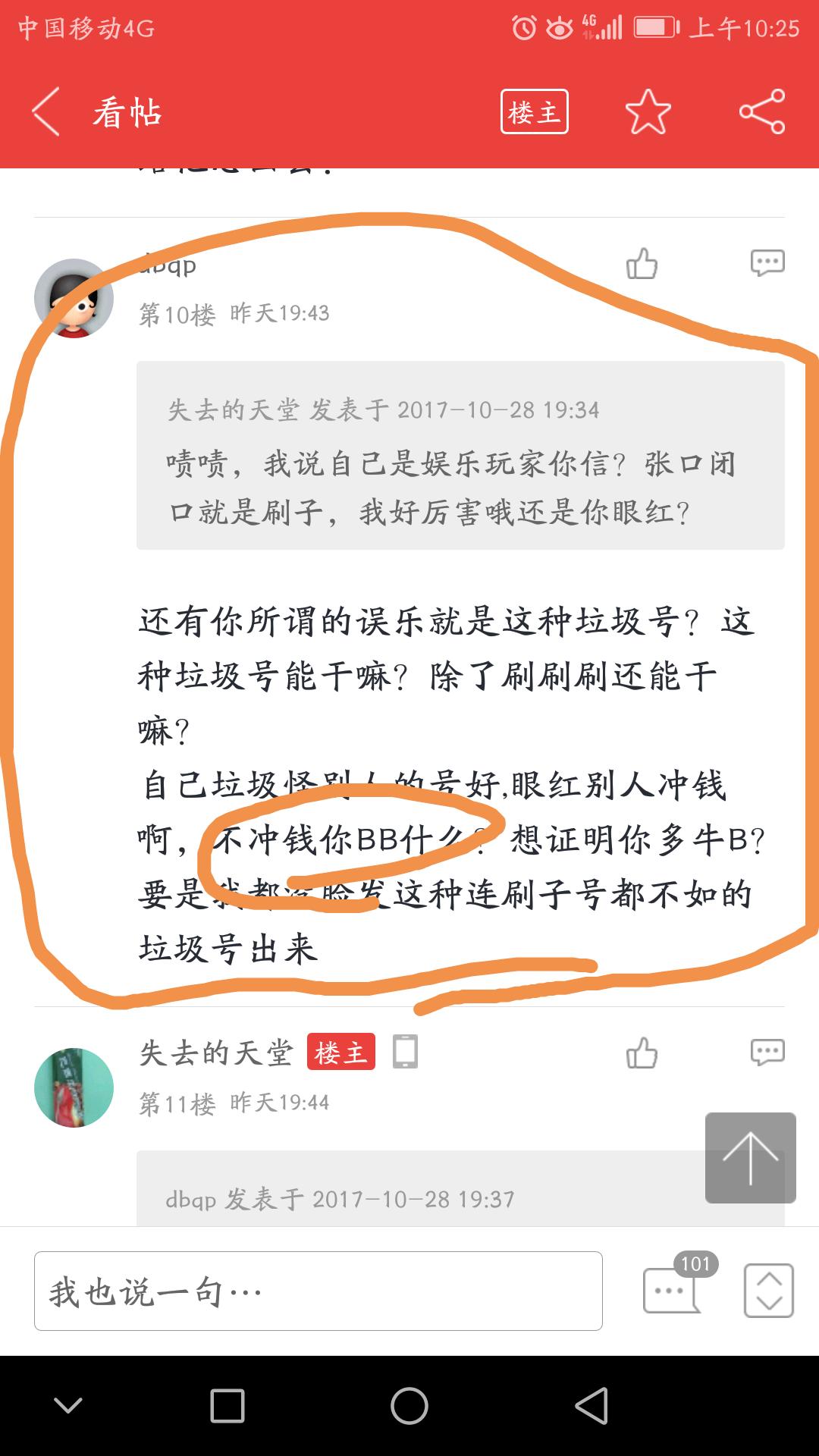This screenshot has height=1456, width=819.
Task: Reply to dbqp's 10th floor post
Action: coord(767,262)
